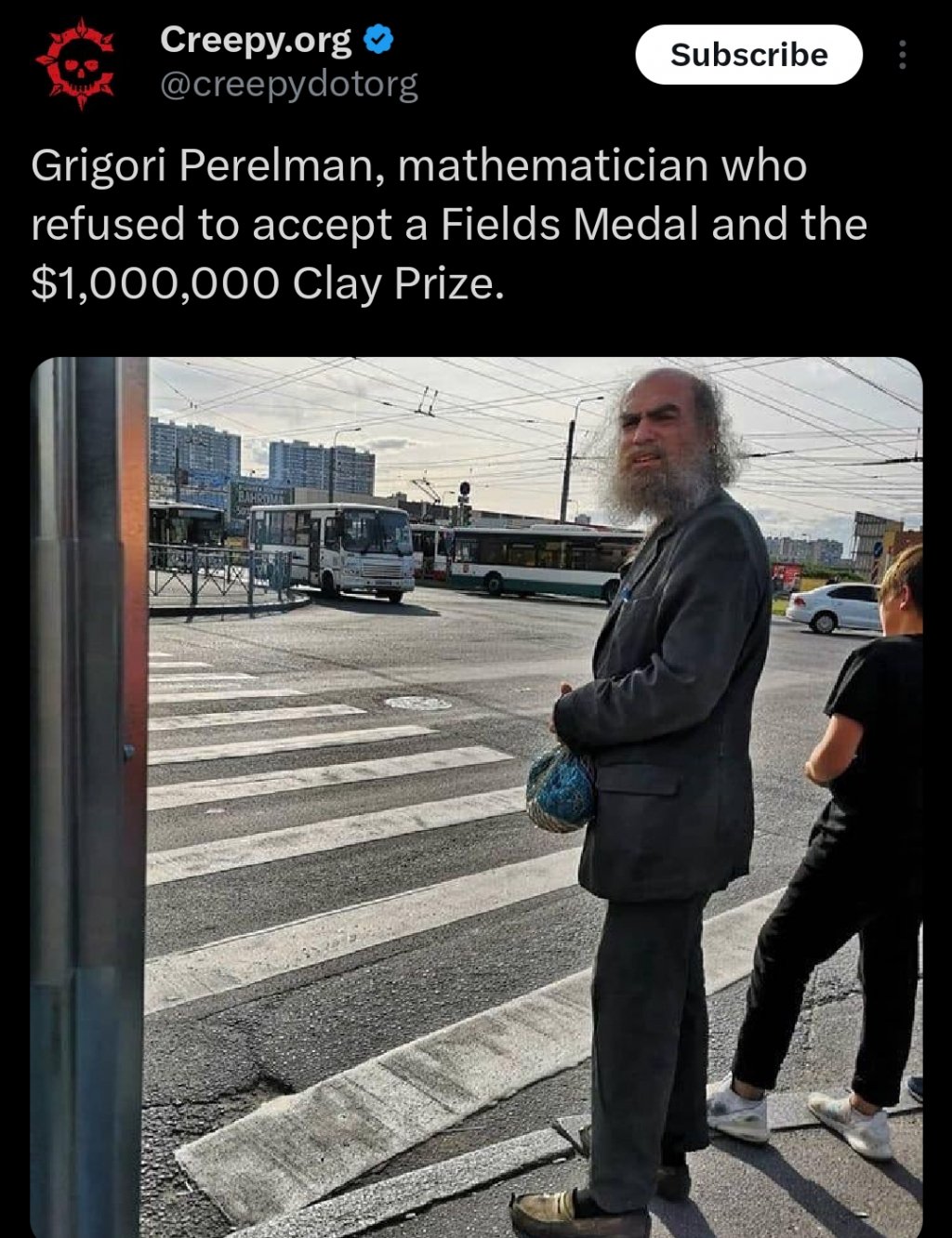952x1238 pixels.
Task: Subscribe to Creepy.org
Action: point(748,55)
